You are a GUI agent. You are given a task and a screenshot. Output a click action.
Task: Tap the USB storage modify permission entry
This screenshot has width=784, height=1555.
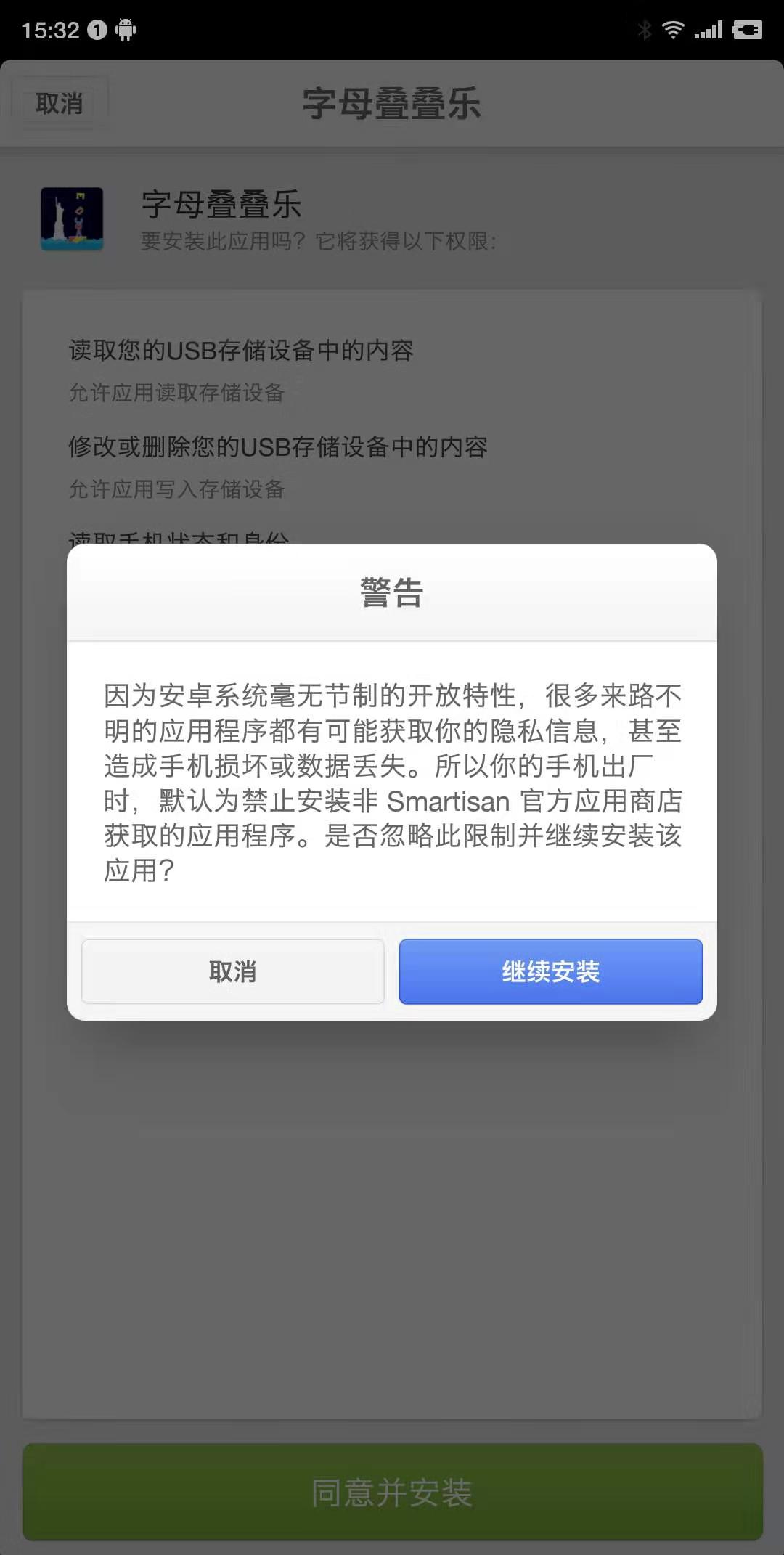[278, 448]
